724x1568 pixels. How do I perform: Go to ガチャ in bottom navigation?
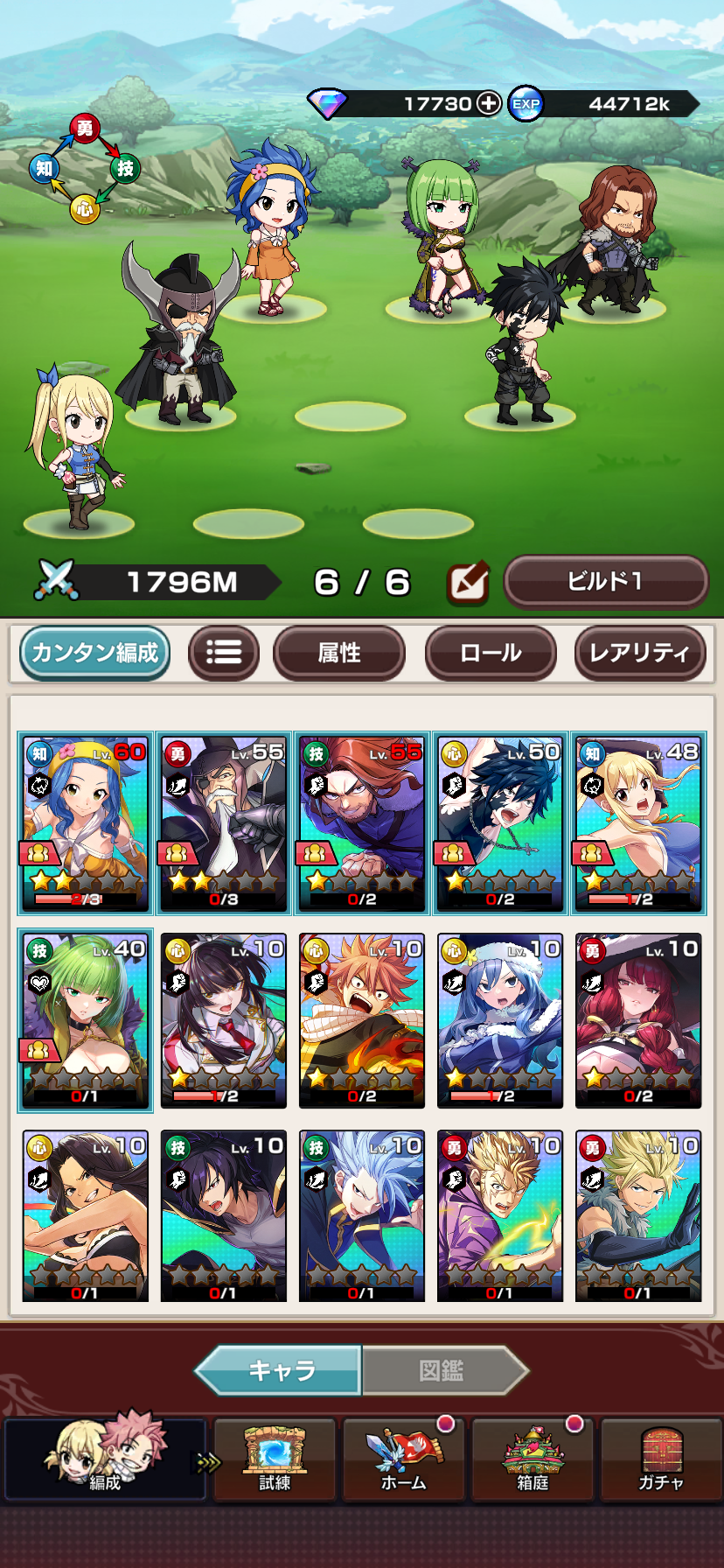tap(661, 1460)
